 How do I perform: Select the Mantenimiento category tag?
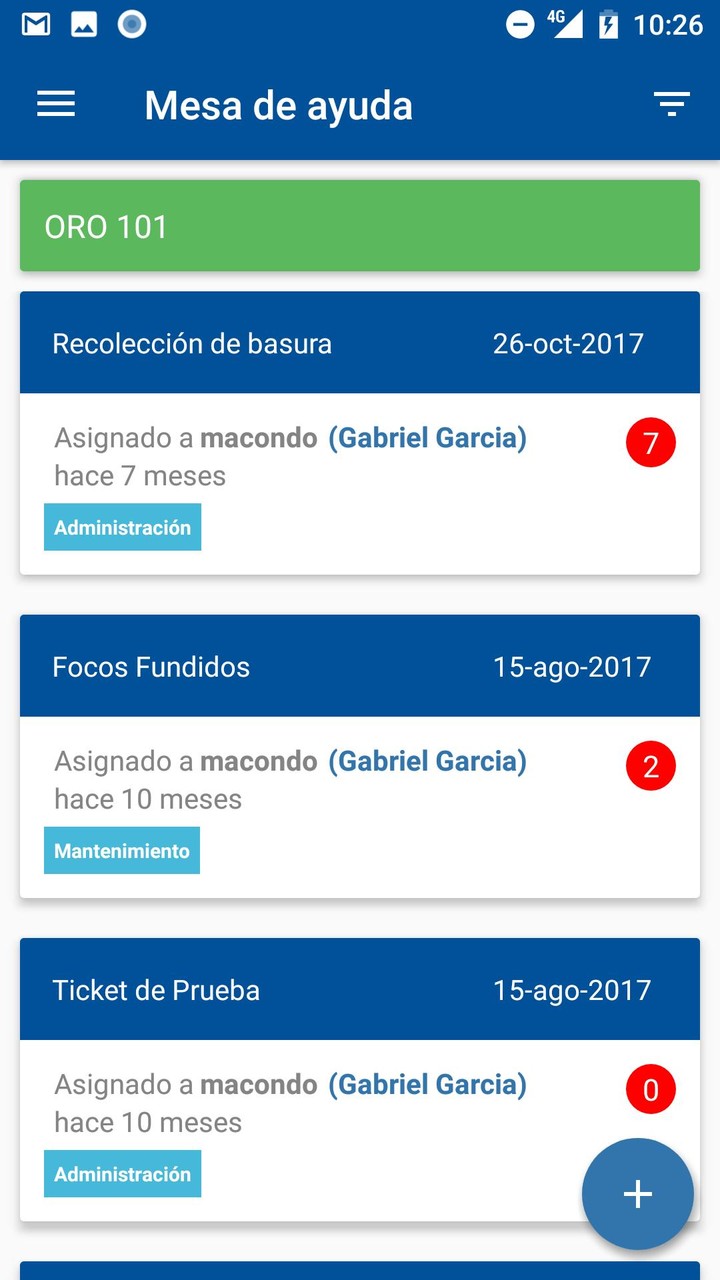pos(122,850)
